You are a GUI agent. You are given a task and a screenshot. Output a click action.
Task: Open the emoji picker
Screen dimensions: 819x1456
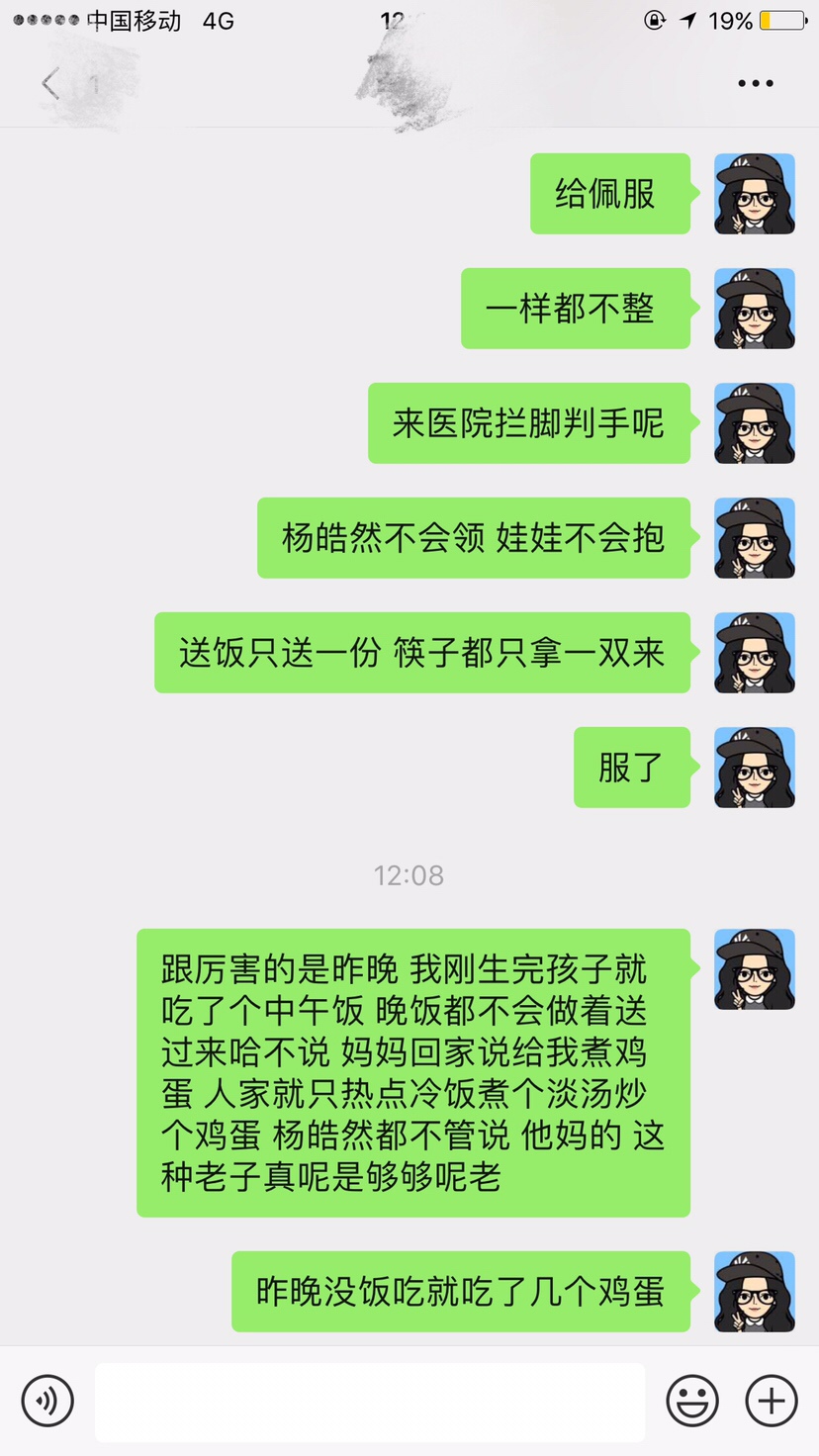click(692, 1401)
